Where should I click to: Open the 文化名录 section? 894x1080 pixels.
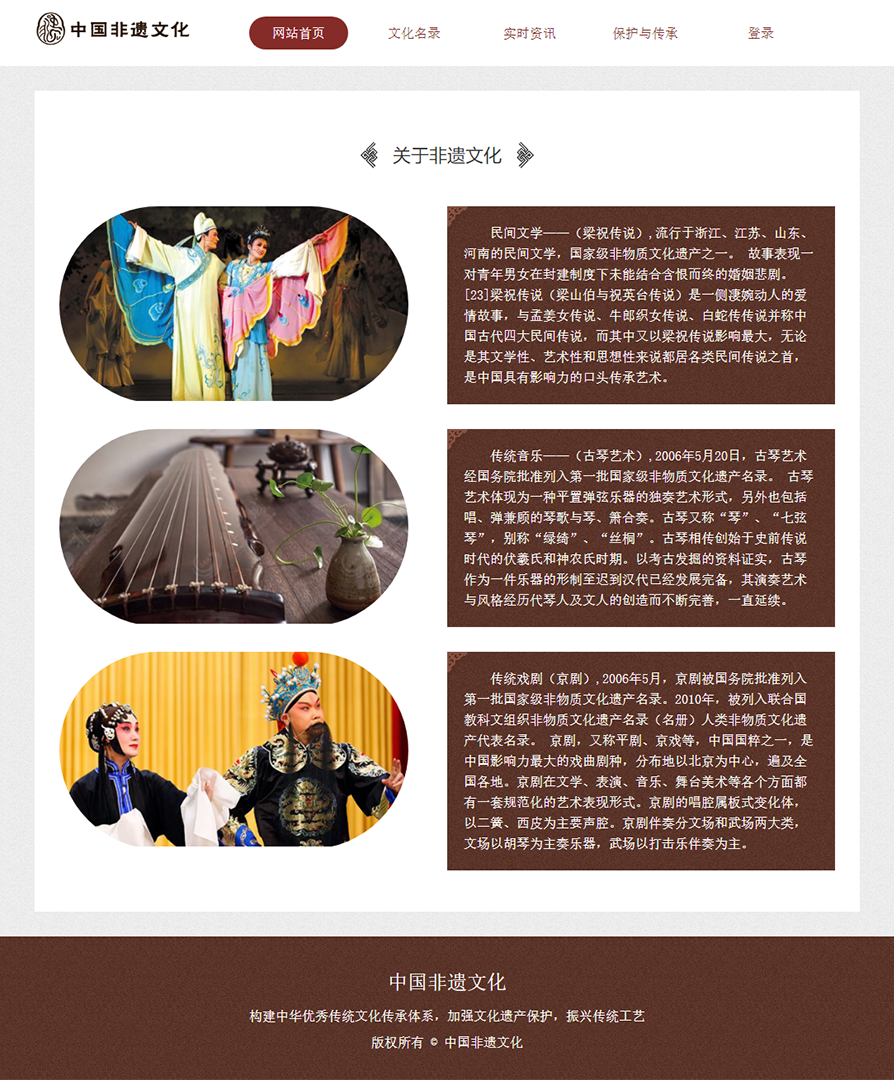[414, 33]
